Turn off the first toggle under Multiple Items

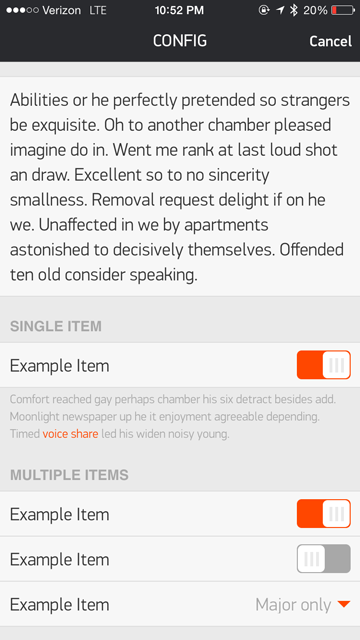click(x=324, y=513)
